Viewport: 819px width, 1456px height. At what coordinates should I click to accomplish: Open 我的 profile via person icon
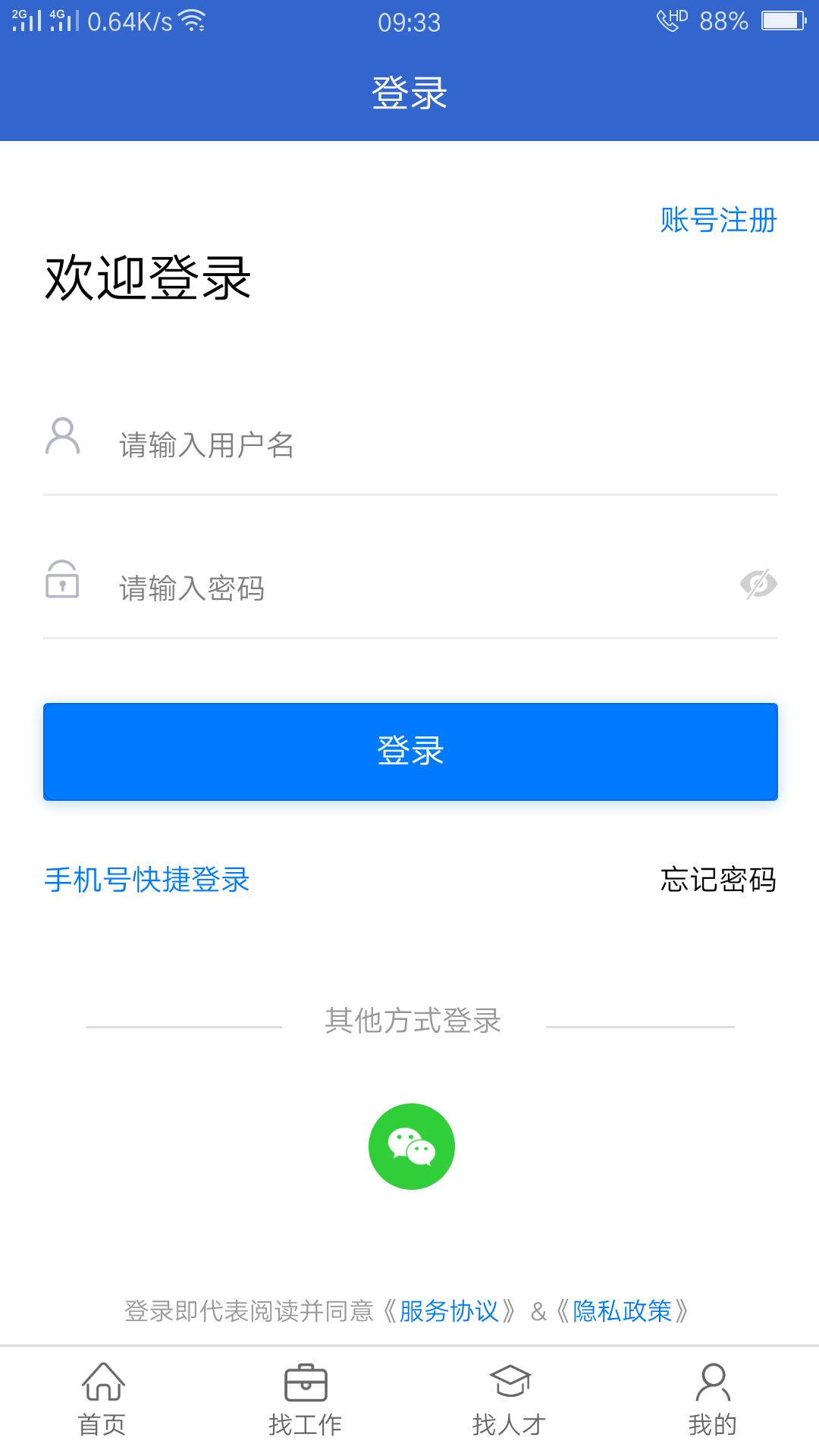(x=714, y=1382)
